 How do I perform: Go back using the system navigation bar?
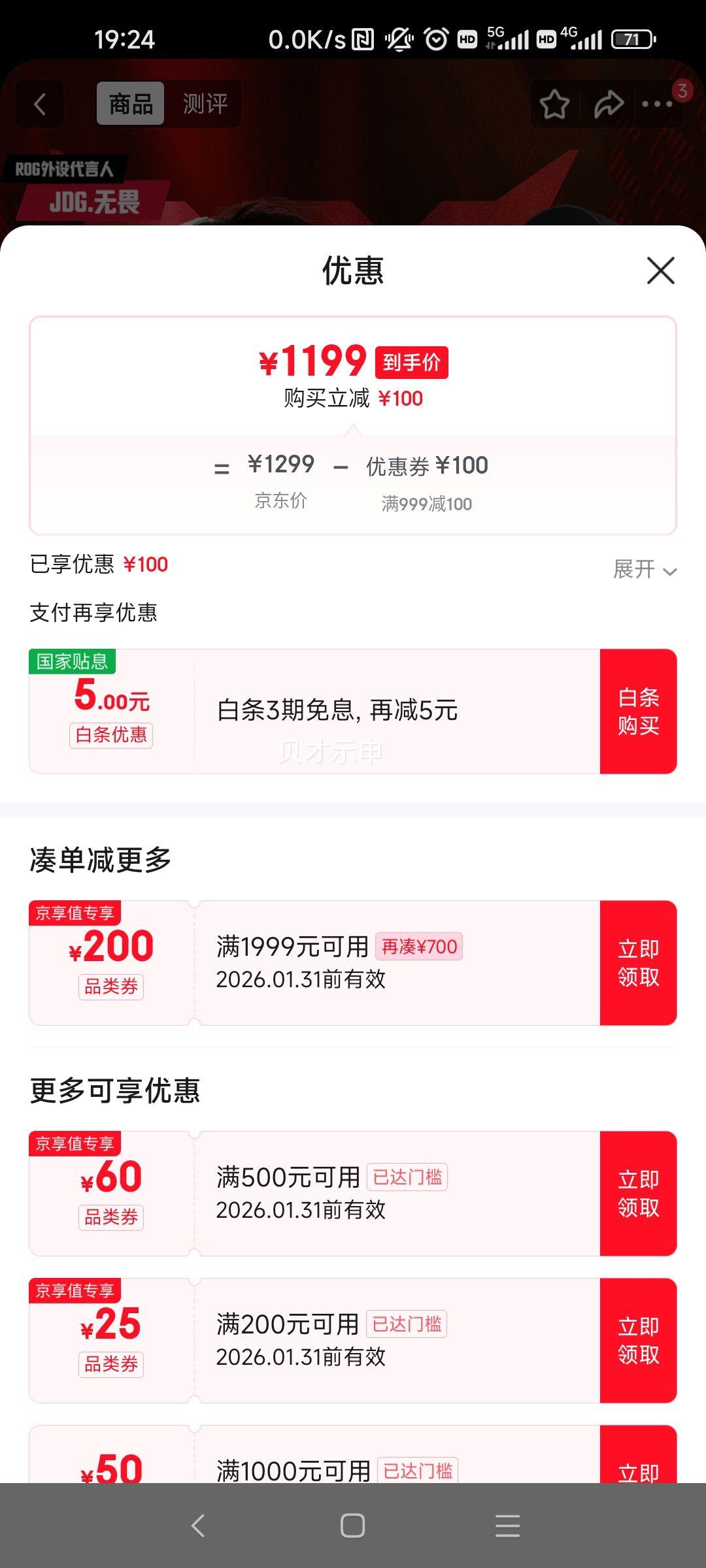point(198,1526)
